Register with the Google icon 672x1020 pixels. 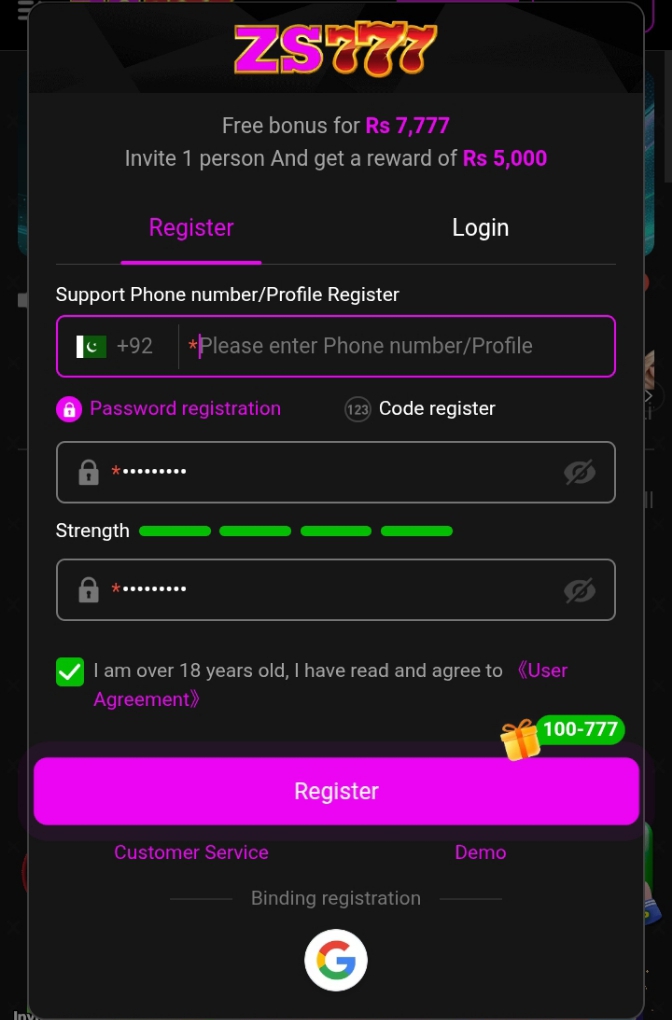tap(336, 961)
